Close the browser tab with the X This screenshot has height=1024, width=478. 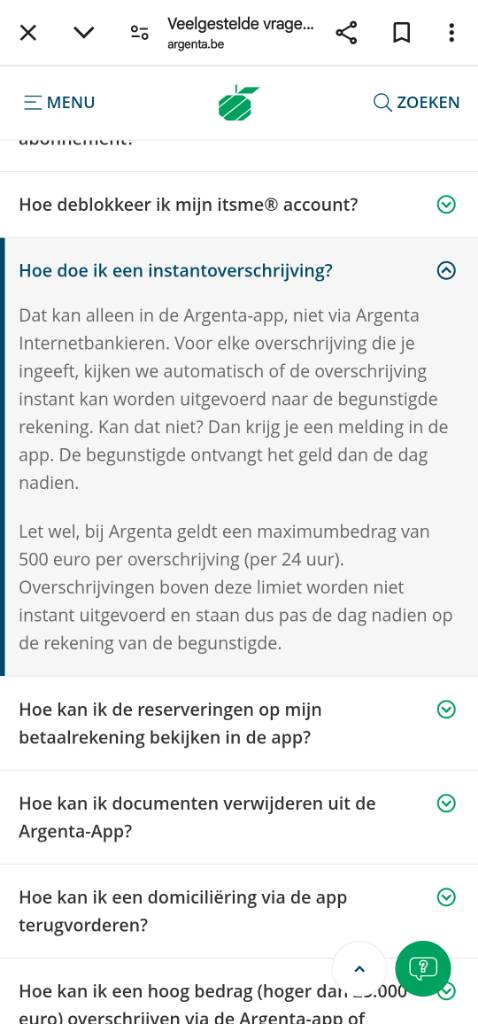27,33
